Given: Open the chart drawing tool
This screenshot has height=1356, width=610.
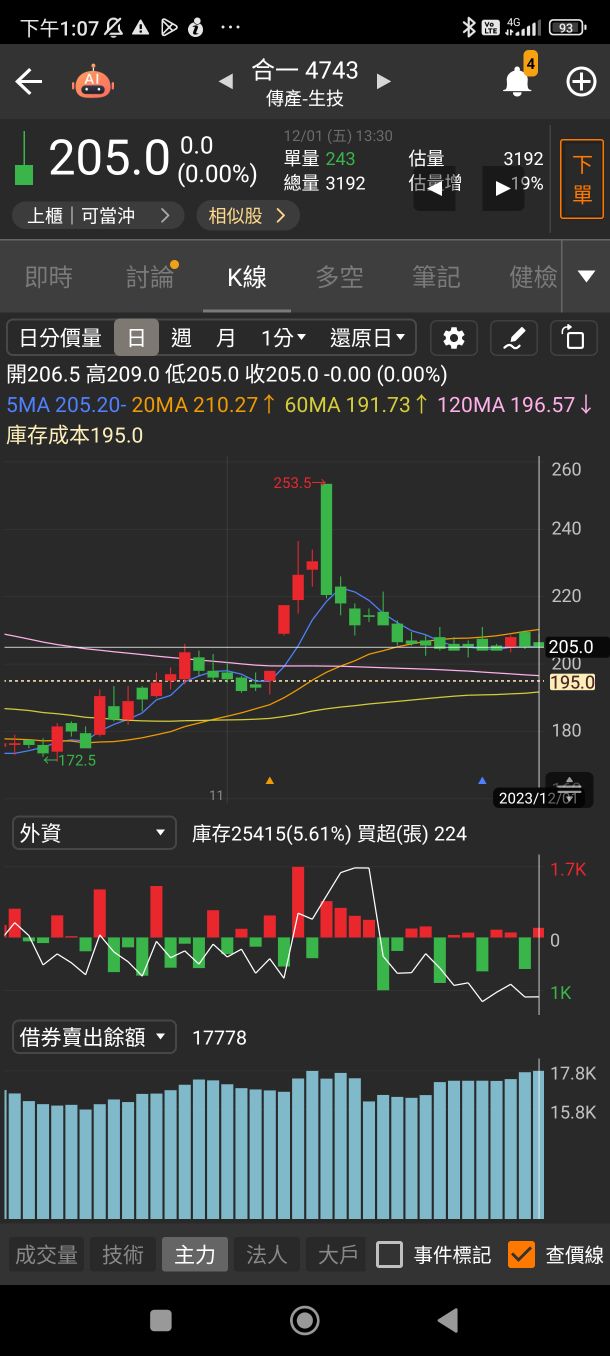Looking at the screenshot, I should pyautogui.click(x=513, y=338).
